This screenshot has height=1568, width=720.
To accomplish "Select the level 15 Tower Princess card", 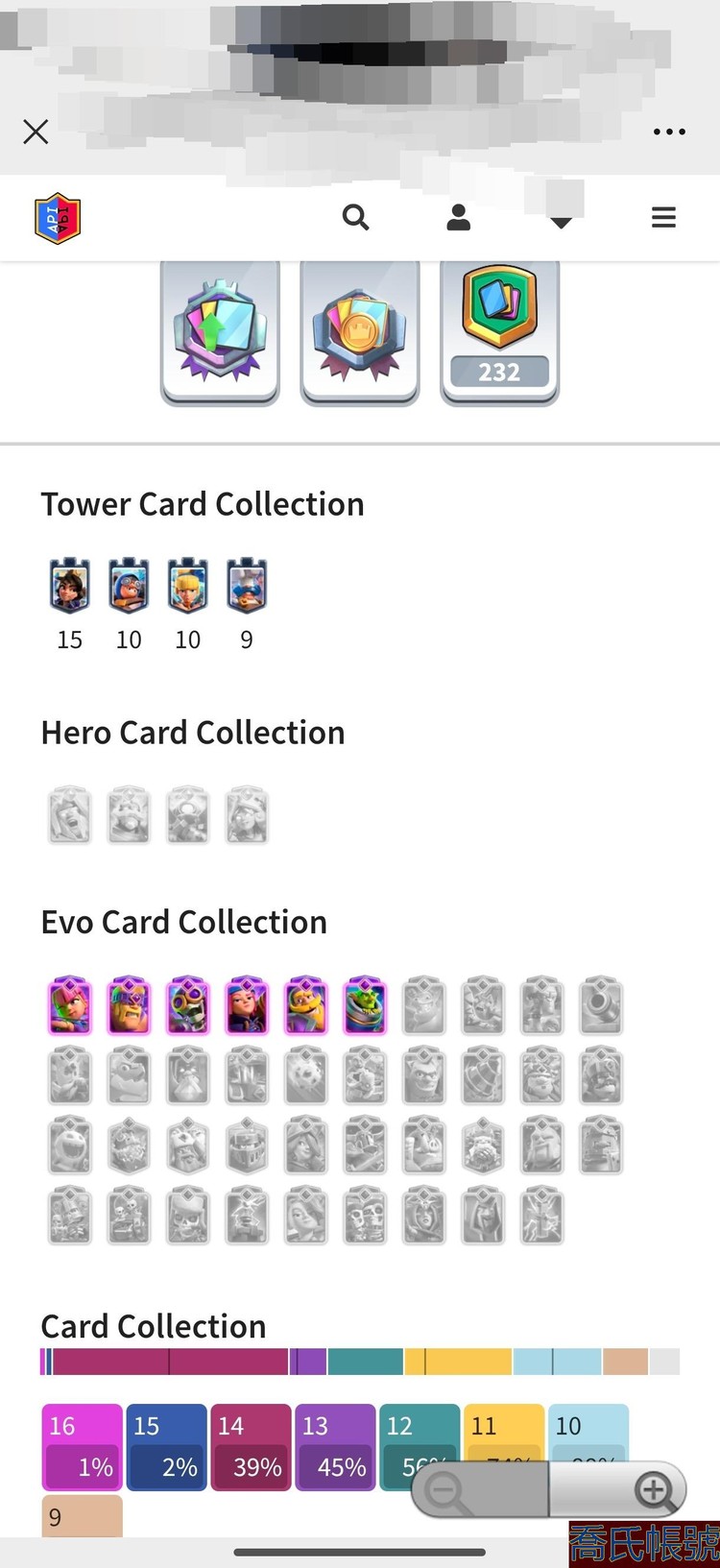I will [x=70, y=586].
